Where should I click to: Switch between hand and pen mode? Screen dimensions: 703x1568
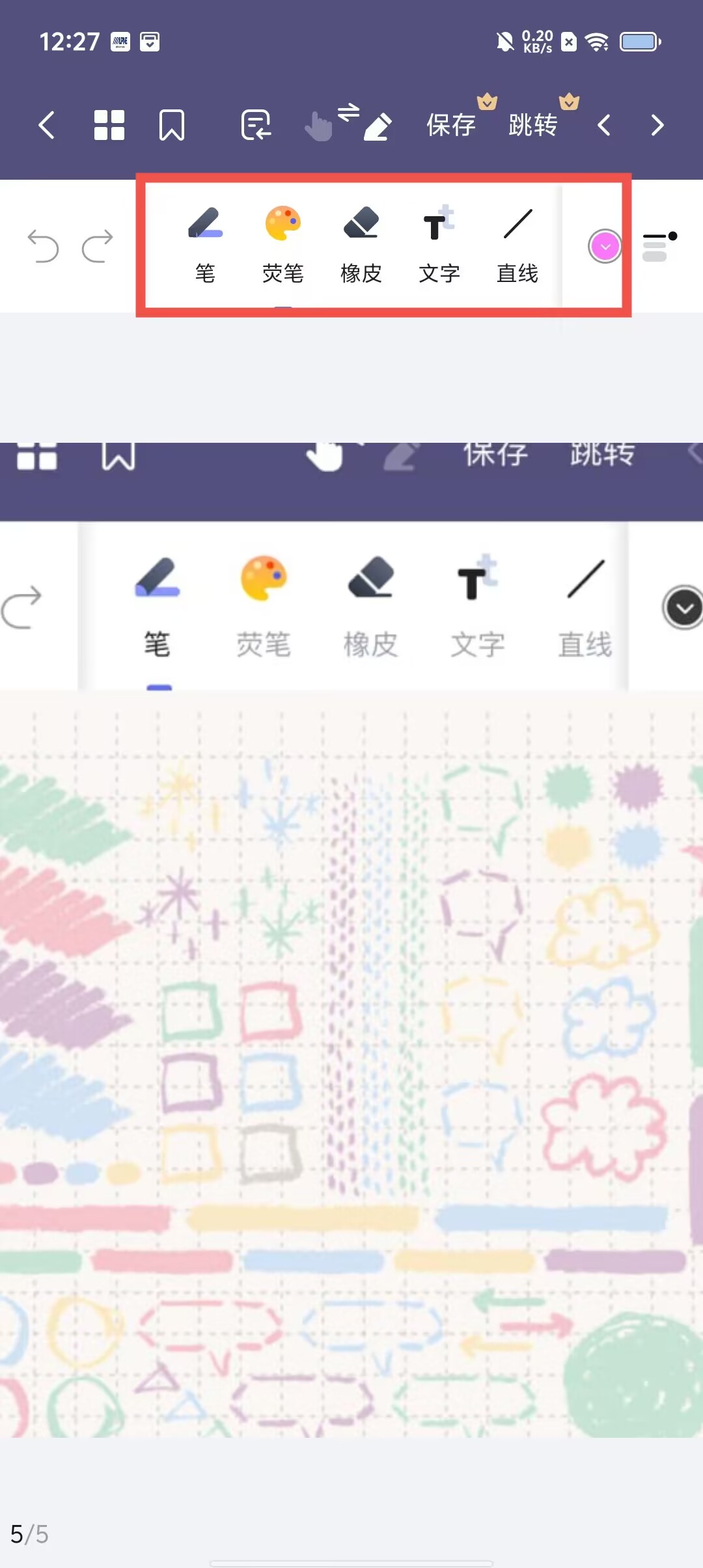[348, 123]
